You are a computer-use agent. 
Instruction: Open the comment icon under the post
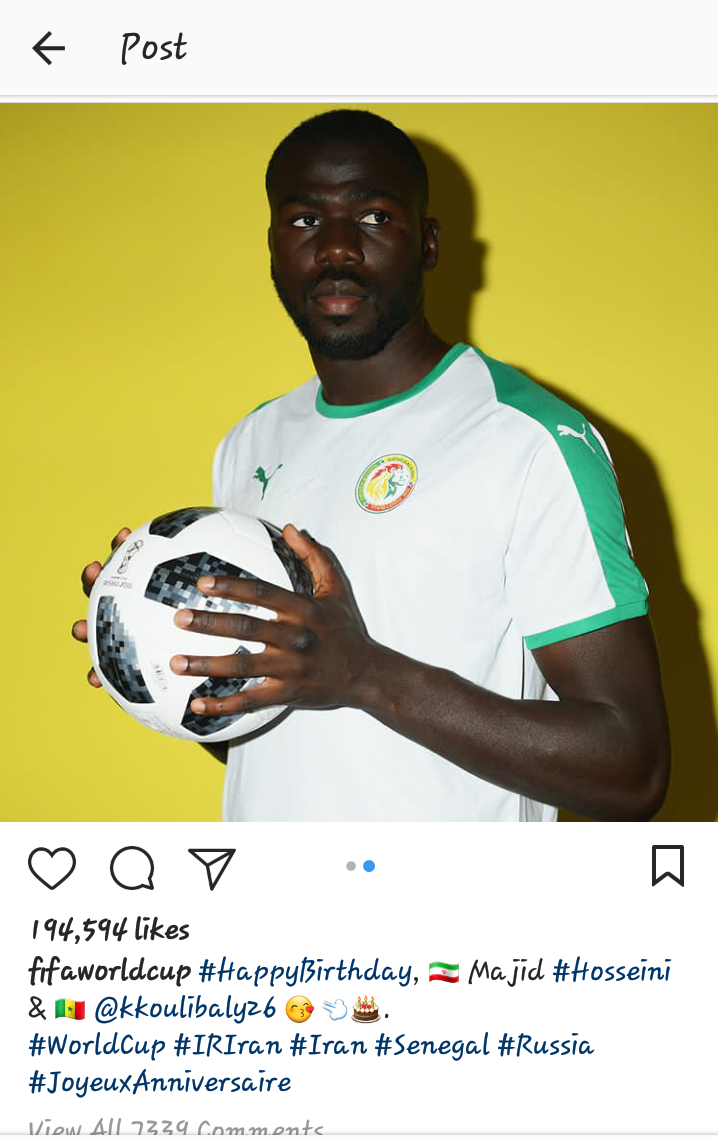[132, 867]
